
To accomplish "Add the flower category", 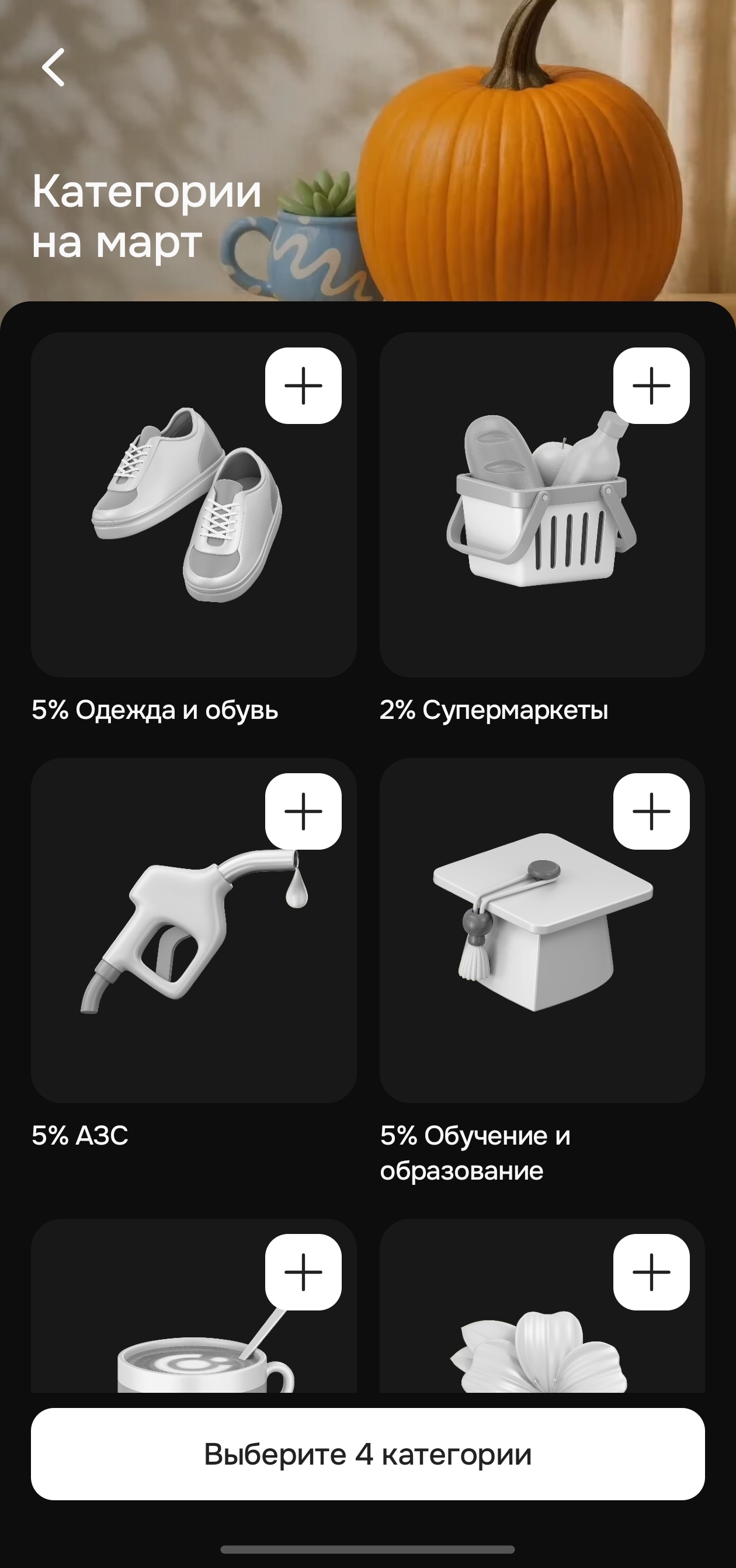I will tap(651, 1271).
